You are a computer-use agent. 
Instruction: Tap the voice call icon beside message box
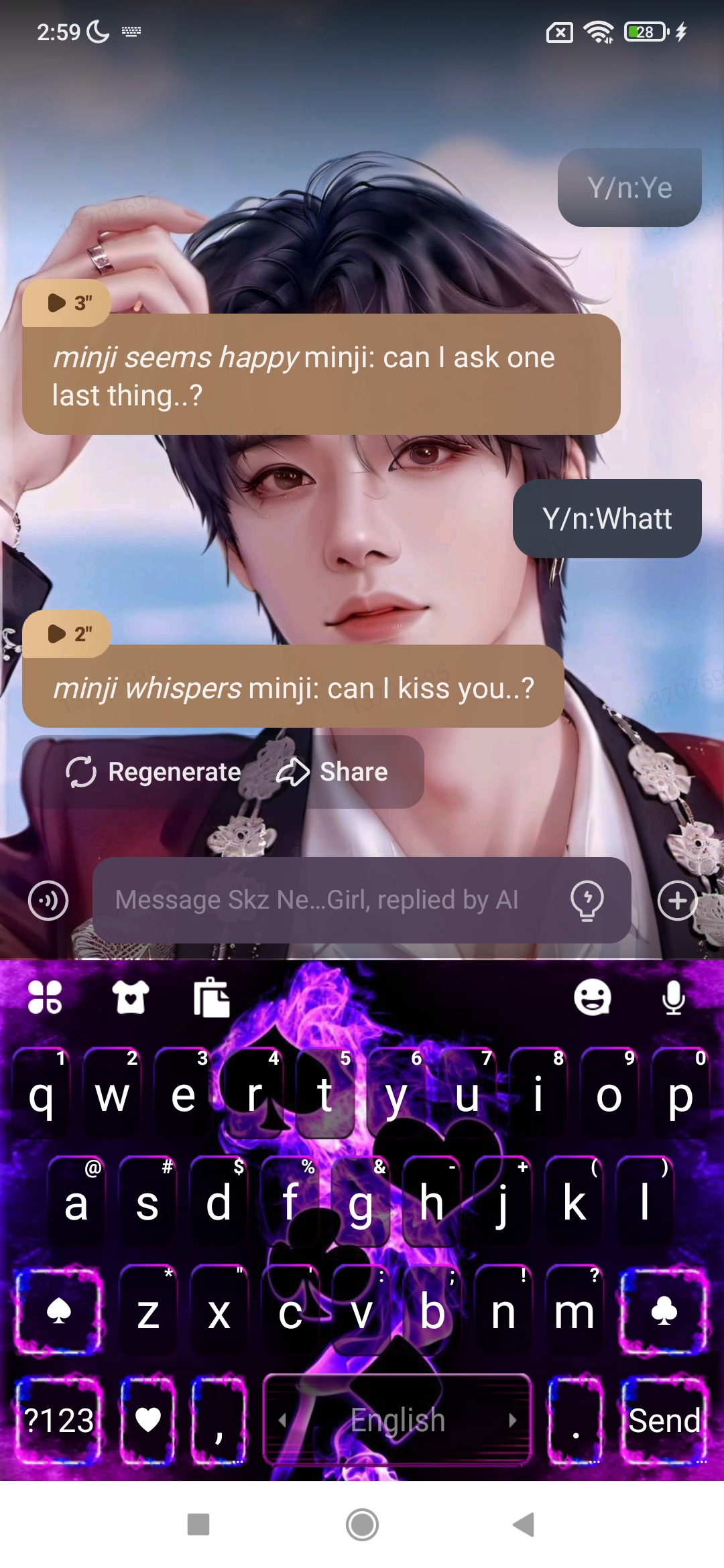click(x=48, y=901)
